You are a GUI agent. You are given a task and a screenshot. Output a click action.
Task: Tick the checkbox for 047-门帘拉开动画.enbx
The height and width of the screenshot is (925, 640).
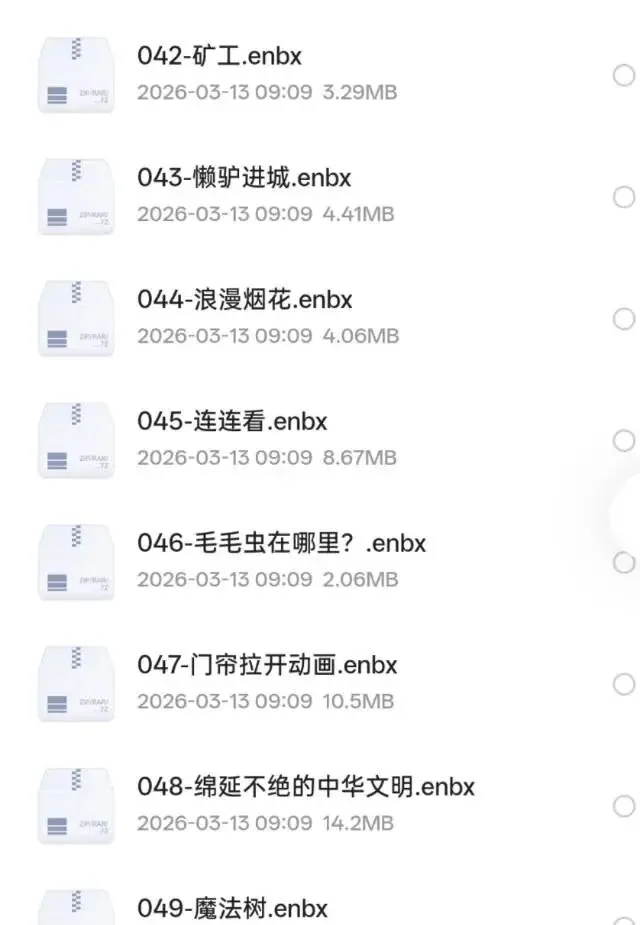624,684
